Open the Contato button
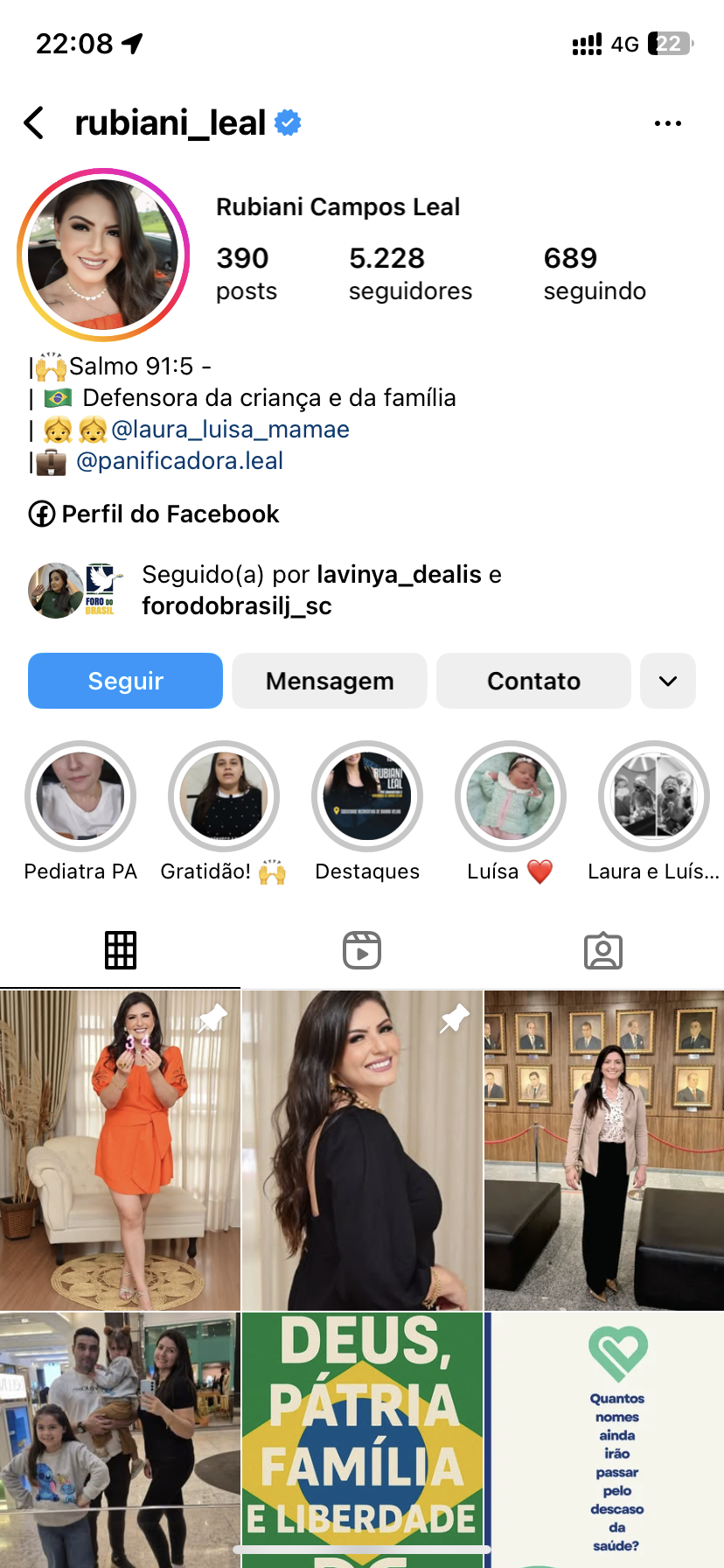Image resolution: width=724 pixels, height=1568 pixels. click(533, 681)
